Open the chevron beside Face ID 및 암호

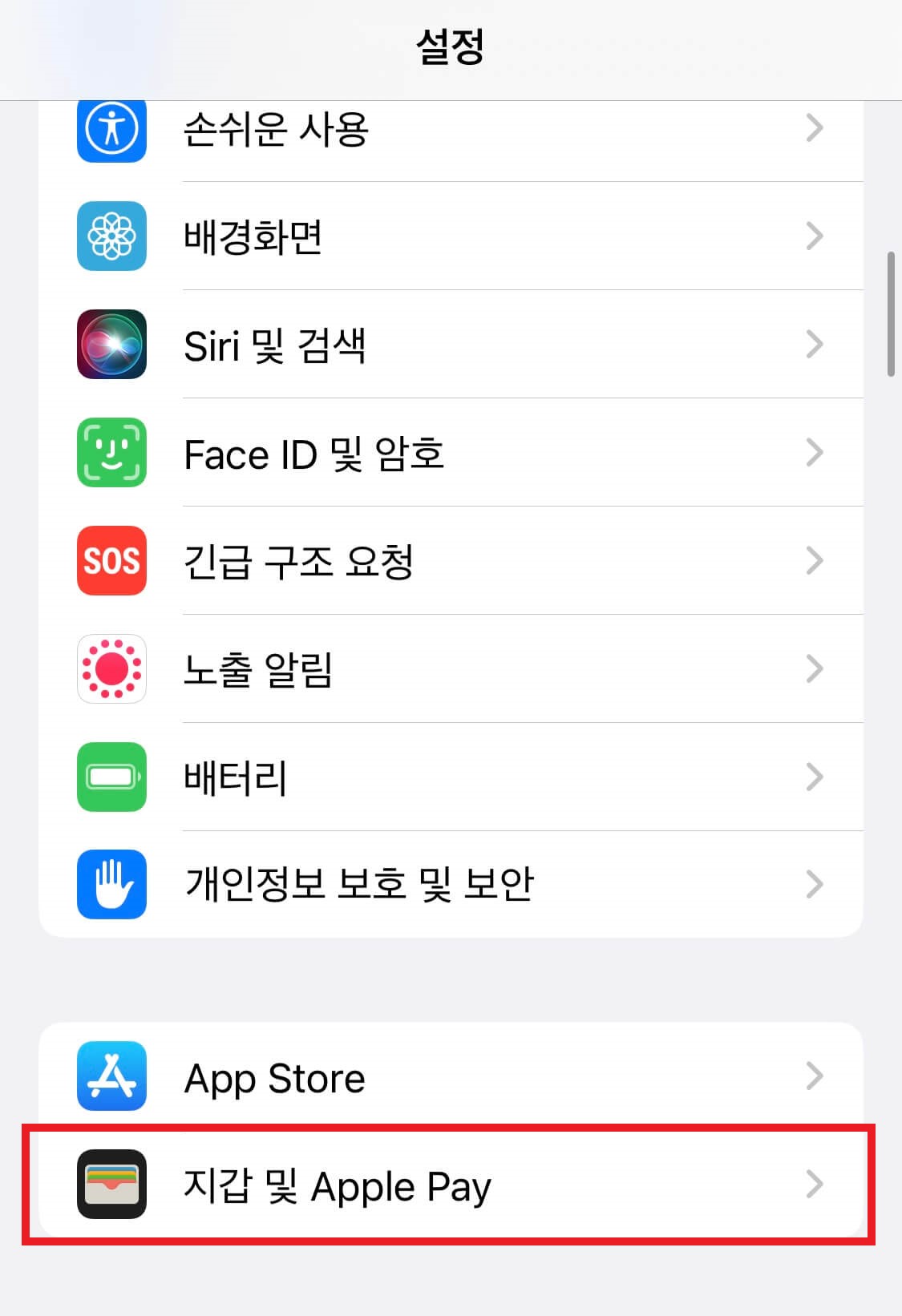[x=816, y=453]
